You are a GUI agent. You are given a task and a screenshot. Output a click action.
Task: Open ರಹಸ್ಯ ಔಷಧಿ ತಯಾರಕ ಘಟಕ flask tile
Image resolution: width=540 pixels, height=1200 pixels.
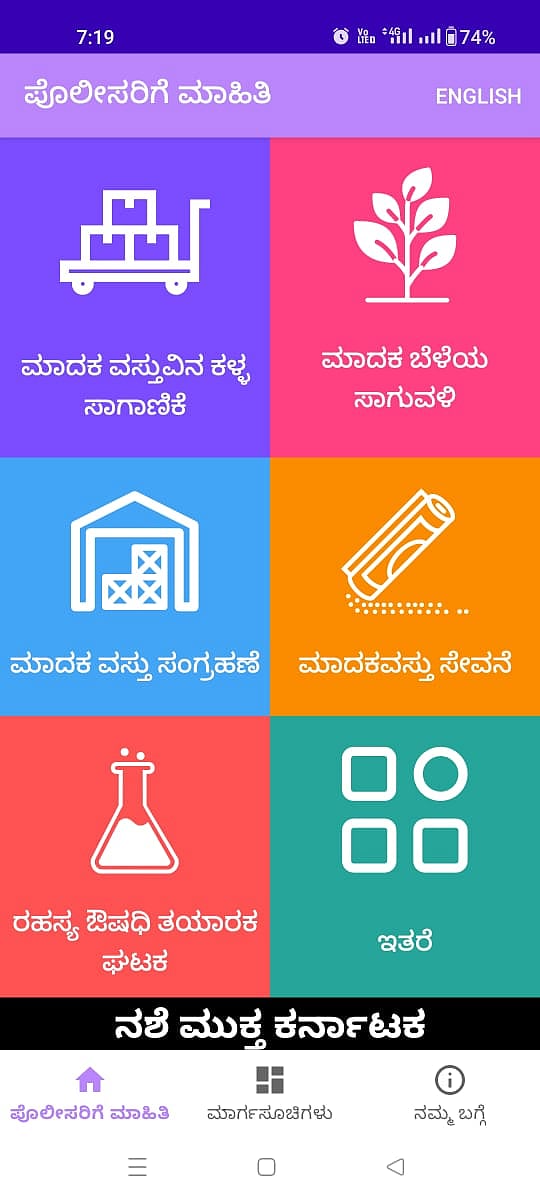pyautogui.click(x=135, y=857)
